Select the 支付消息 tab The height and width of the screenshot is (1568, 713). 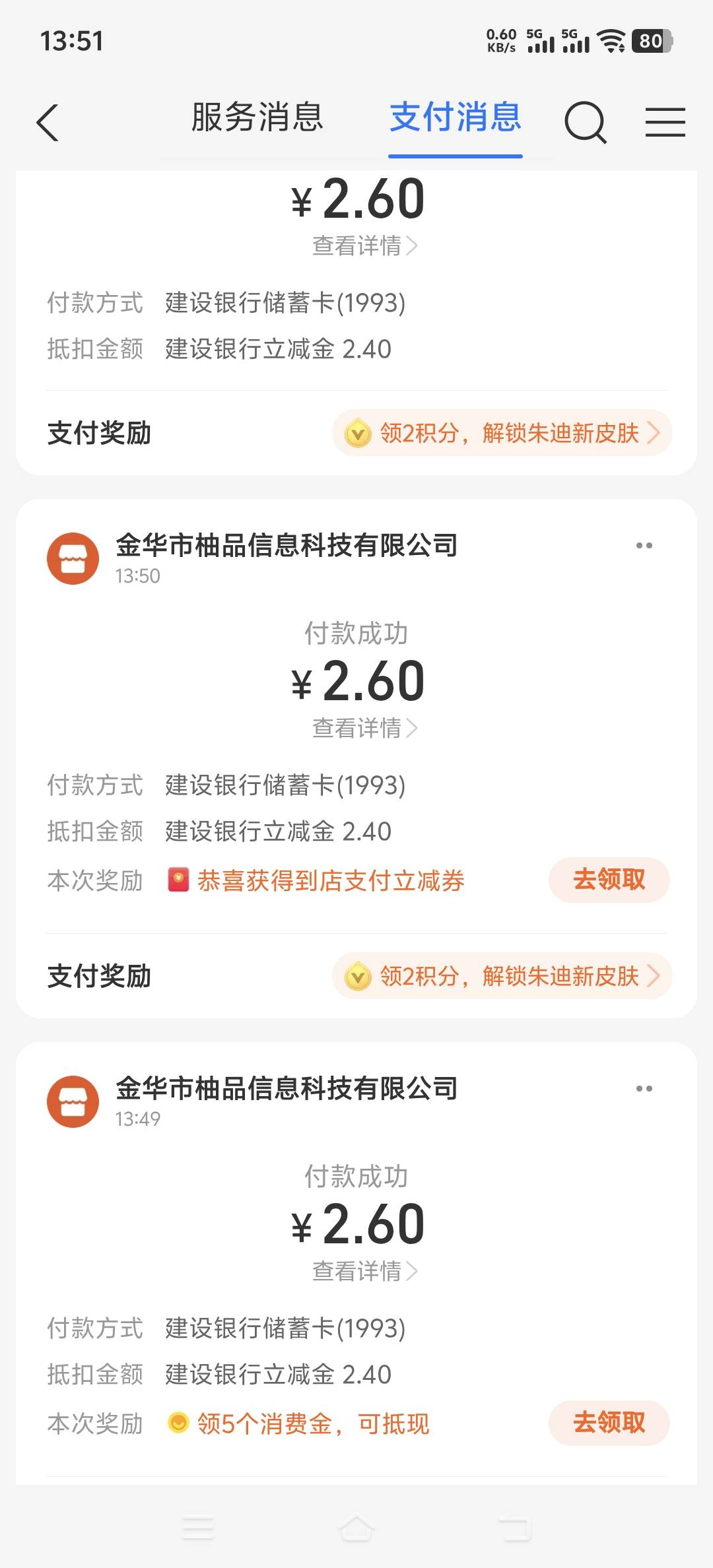[x=455, y=119]
